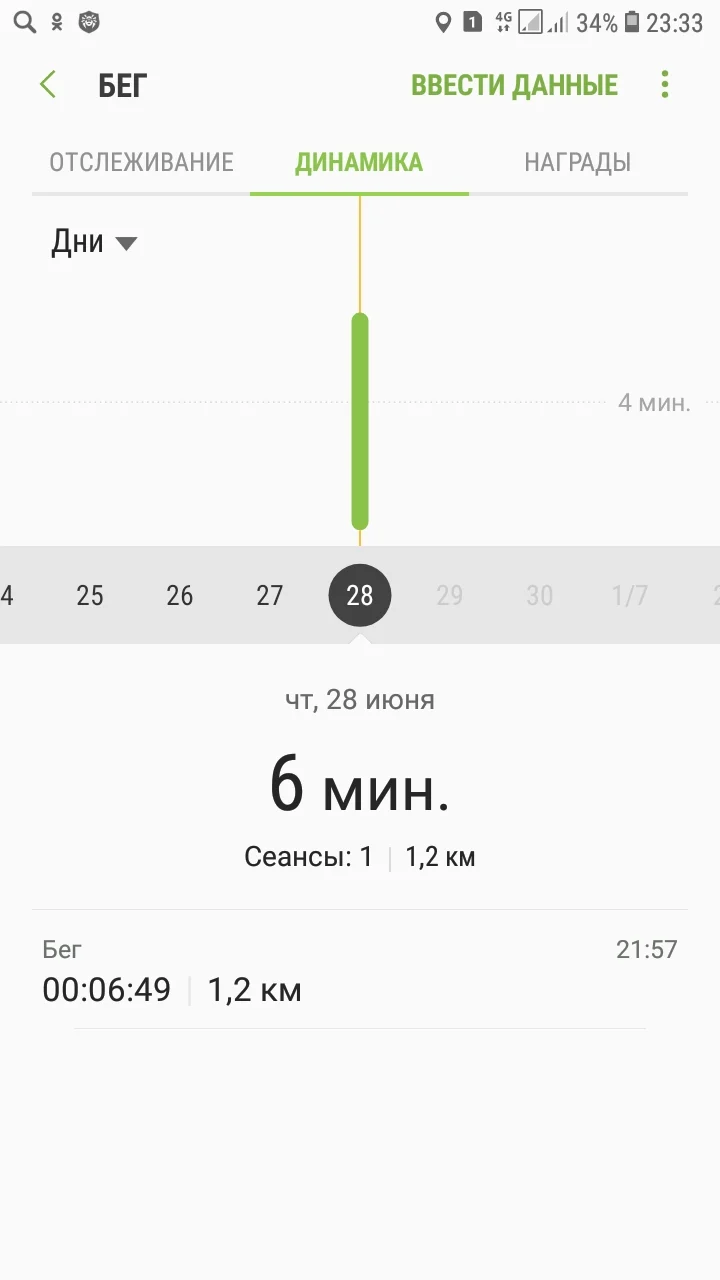Tap the highlighted day 28

coord(360,596)
